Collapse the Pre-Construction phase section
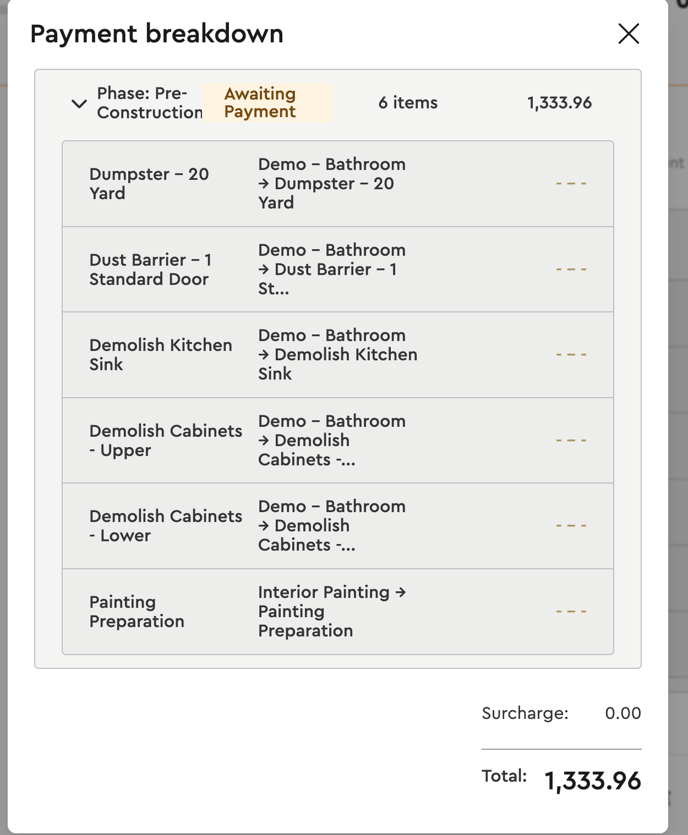The height and width of the screenshot is (835, 688). [79, 103]
